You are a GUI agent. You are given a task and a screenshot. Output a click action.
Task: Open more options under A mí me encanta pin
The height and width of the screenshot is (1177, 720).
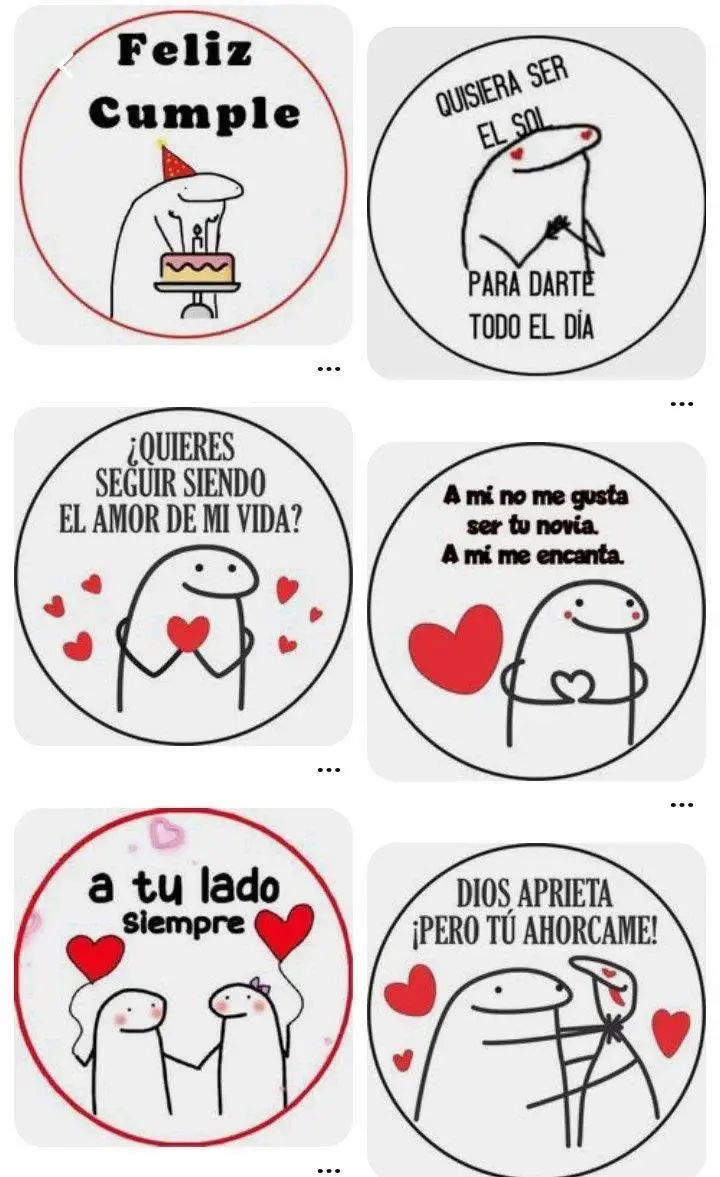(x=681, y=804)
